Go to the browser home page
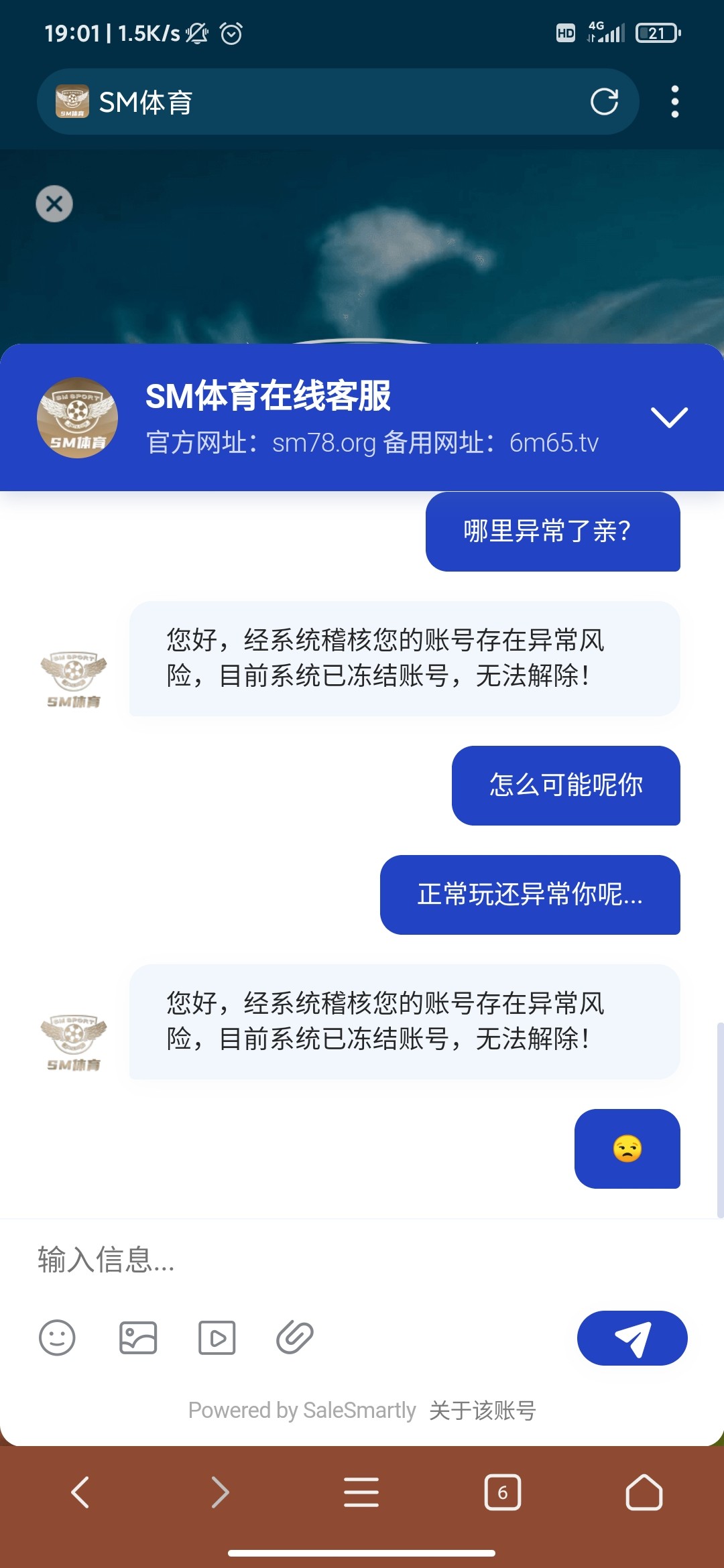This screenshot has height=1568, width=724. (x=644, y=1492)
